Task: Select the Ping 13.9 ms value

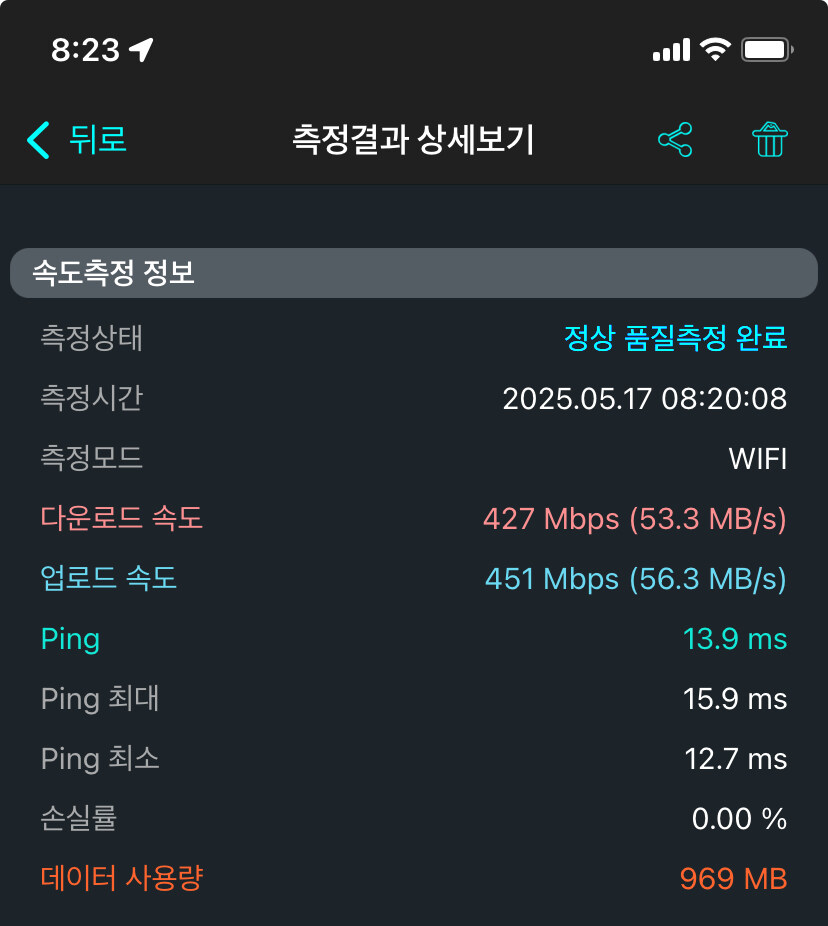Action: 735,638
